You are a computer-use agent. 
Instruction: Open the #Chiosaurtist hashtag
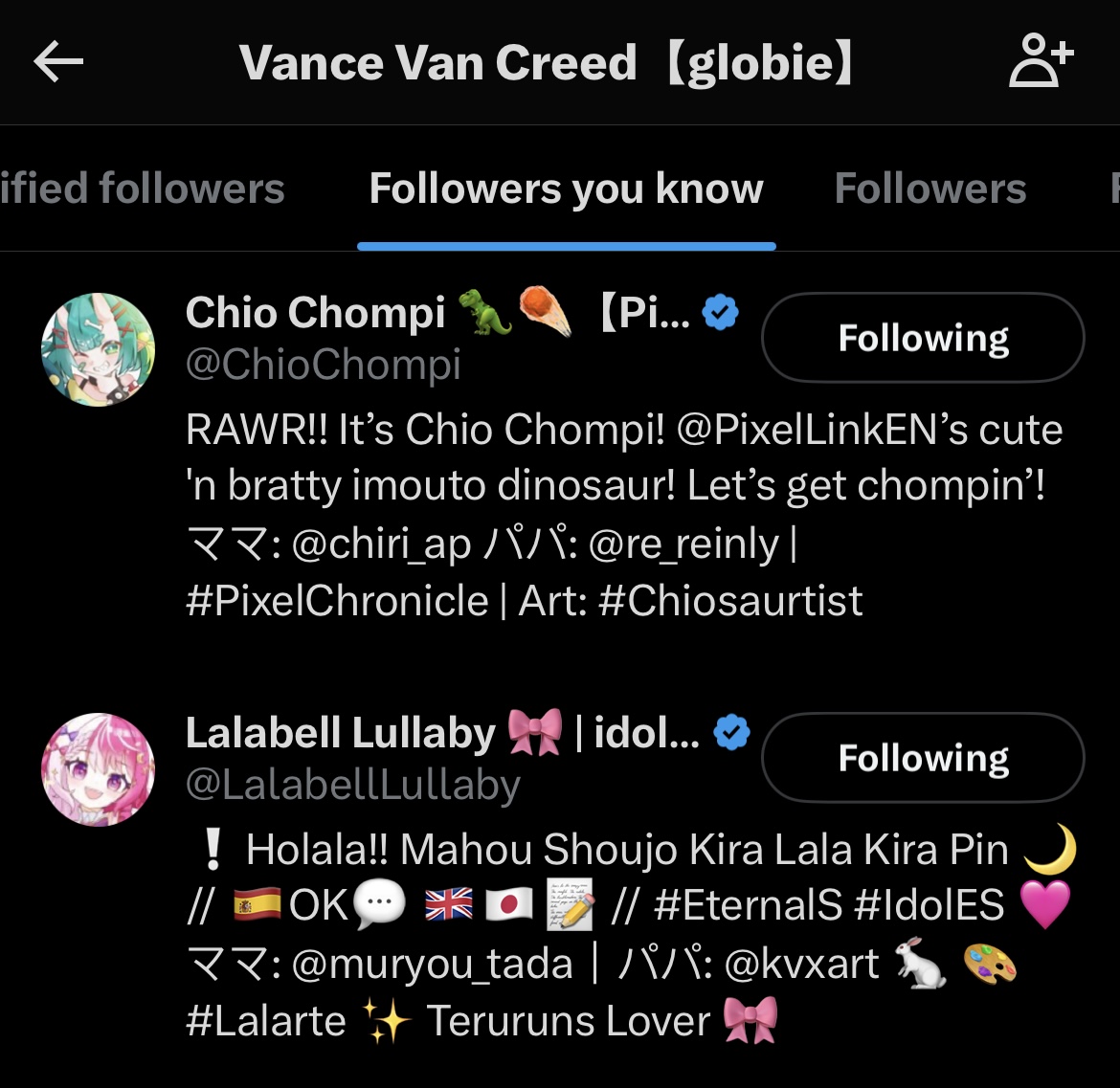(731, 601)
